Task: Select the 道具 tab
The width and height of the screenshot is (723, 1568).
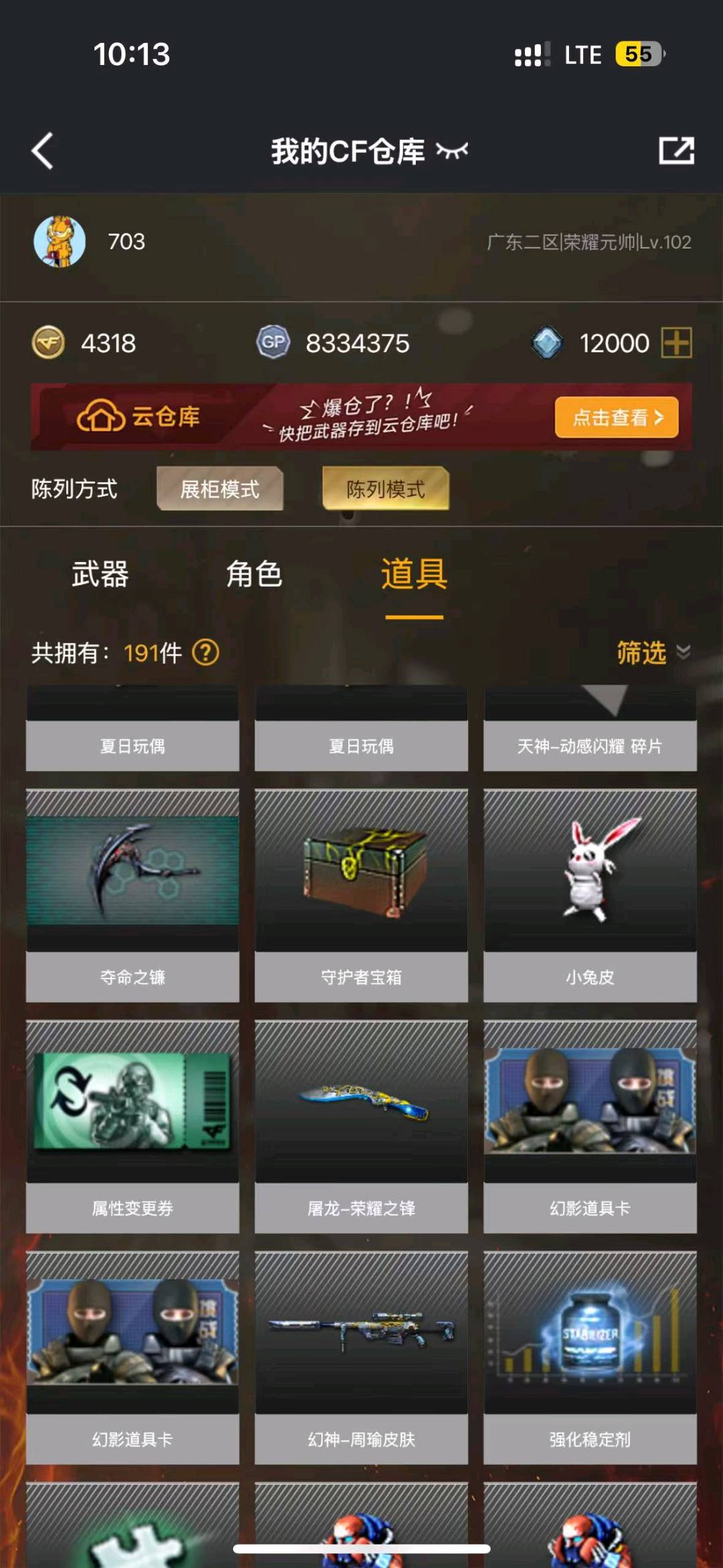Action: click(414, 574)
